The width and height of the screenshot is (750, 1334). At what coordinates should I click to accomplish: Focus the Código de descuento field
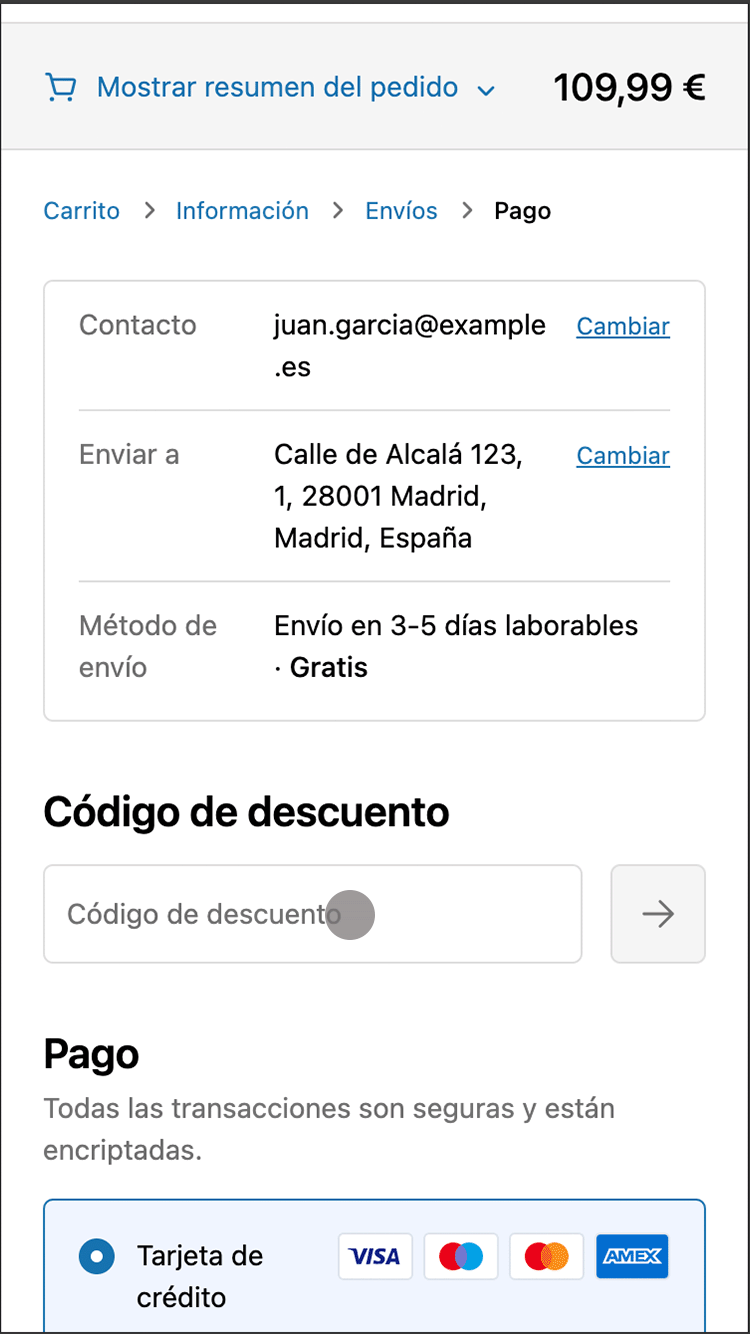[313, 914]
